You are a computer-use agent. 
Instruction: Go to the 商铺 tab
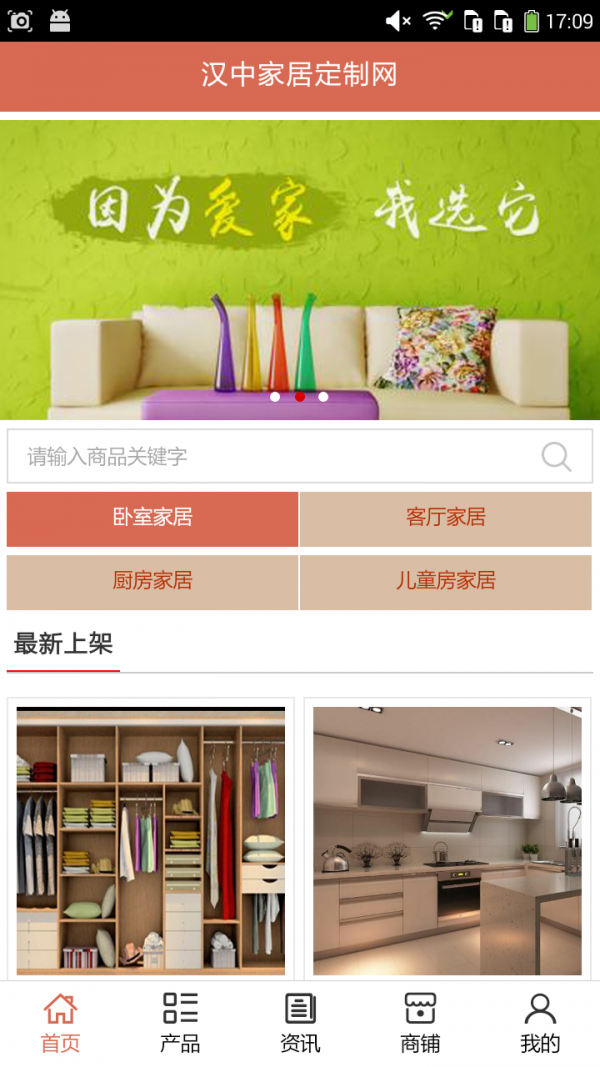(420, 1023)
